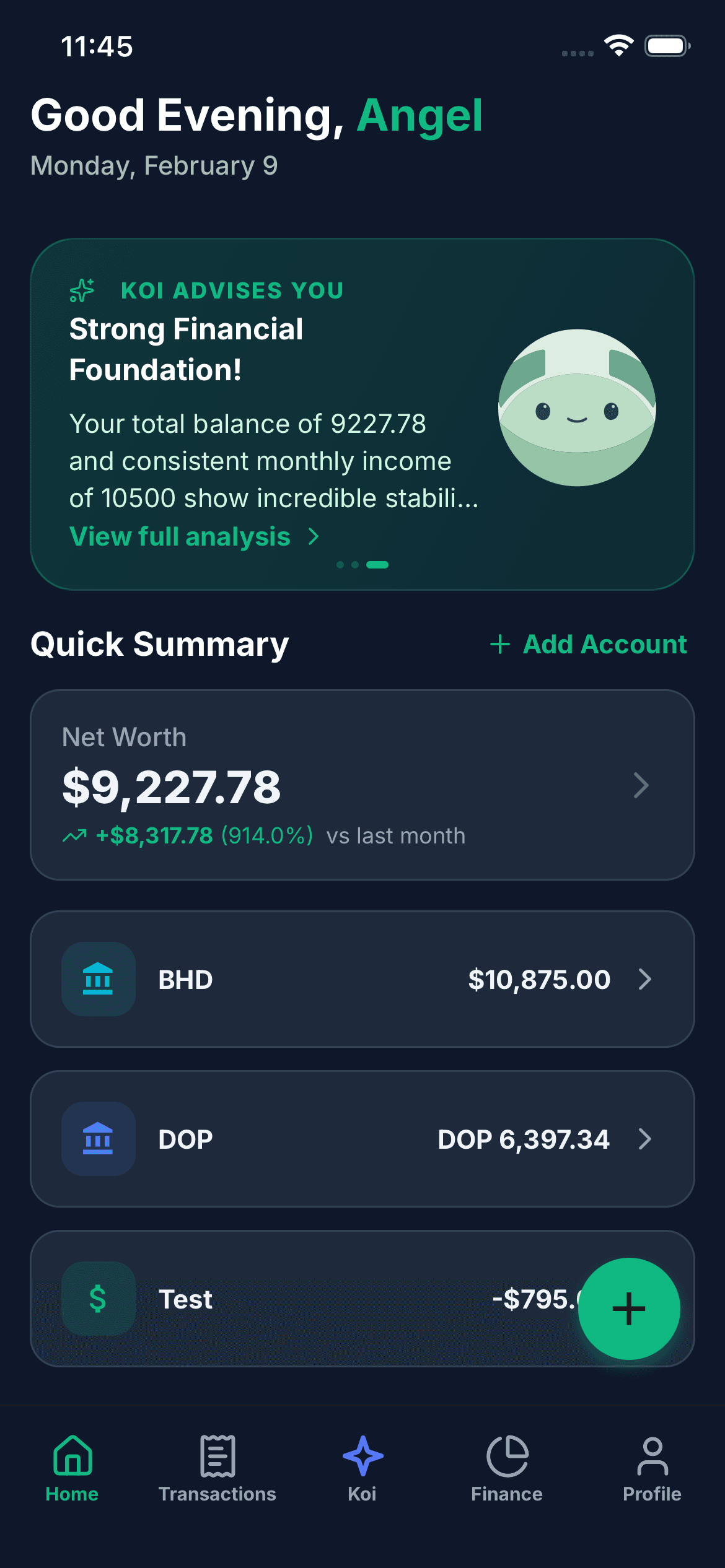Tap the Koi mascot avatar

[578, 406]
